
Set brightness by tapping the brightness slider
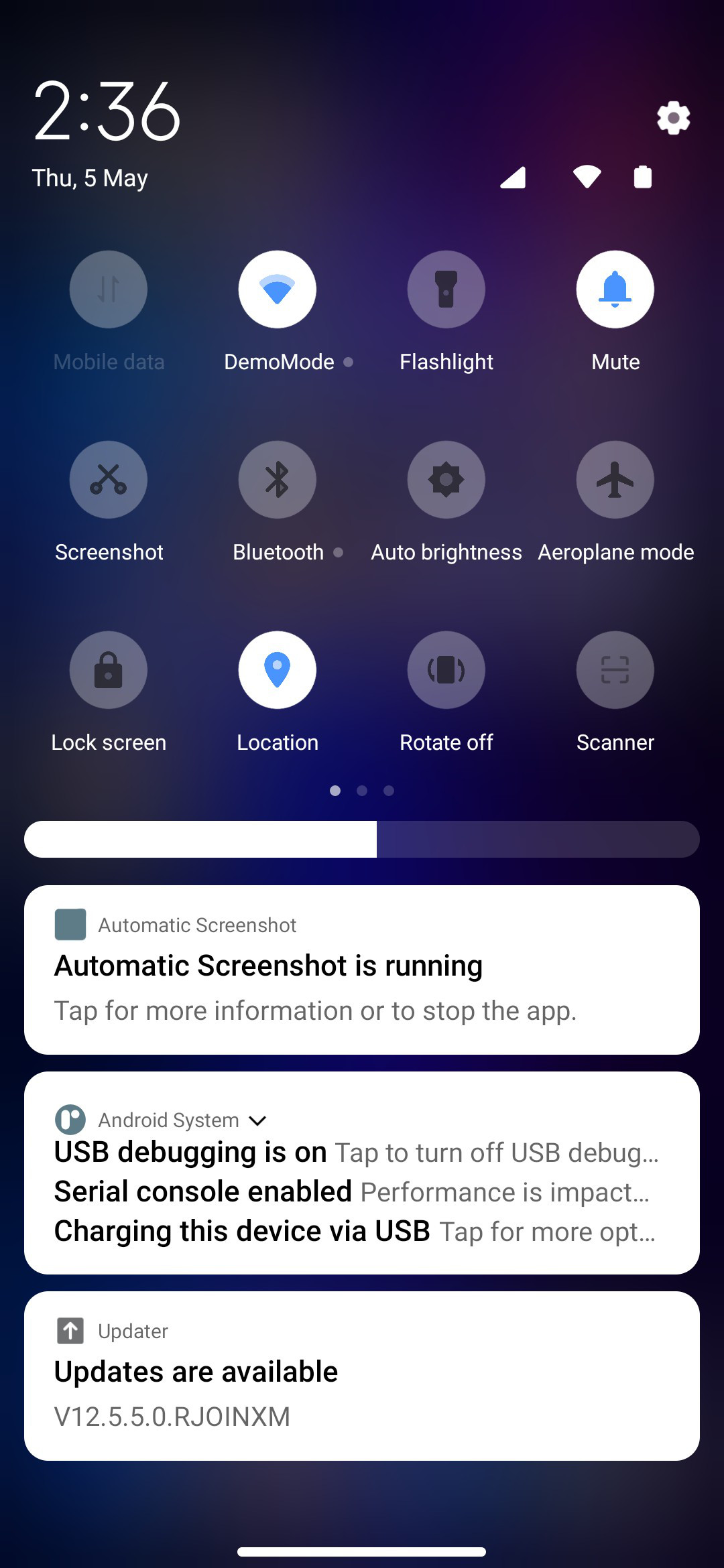point(362,839)
